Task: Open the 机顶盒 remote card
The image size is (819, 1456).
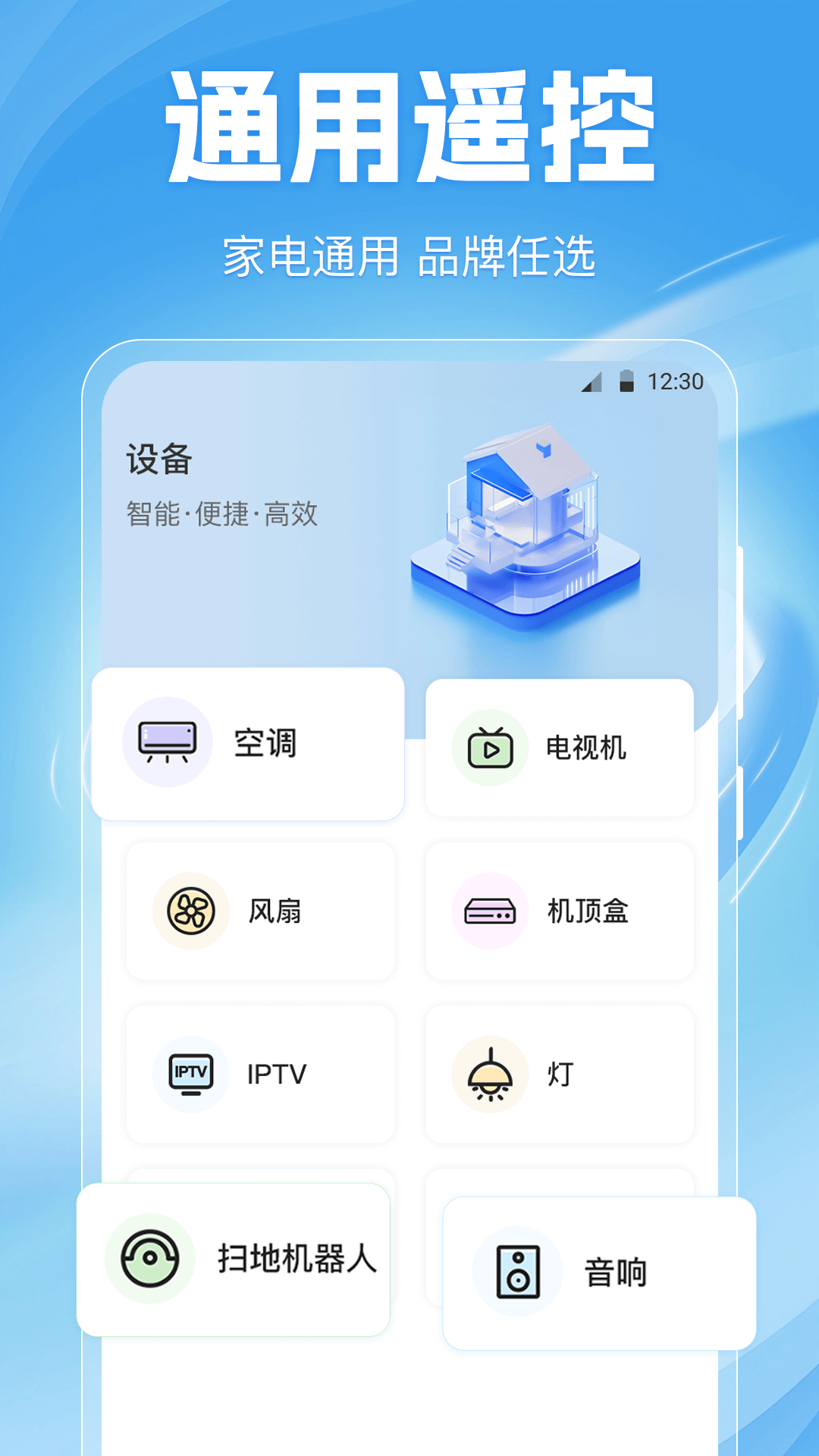Action: pyautogui.click(x=586, y=912)
